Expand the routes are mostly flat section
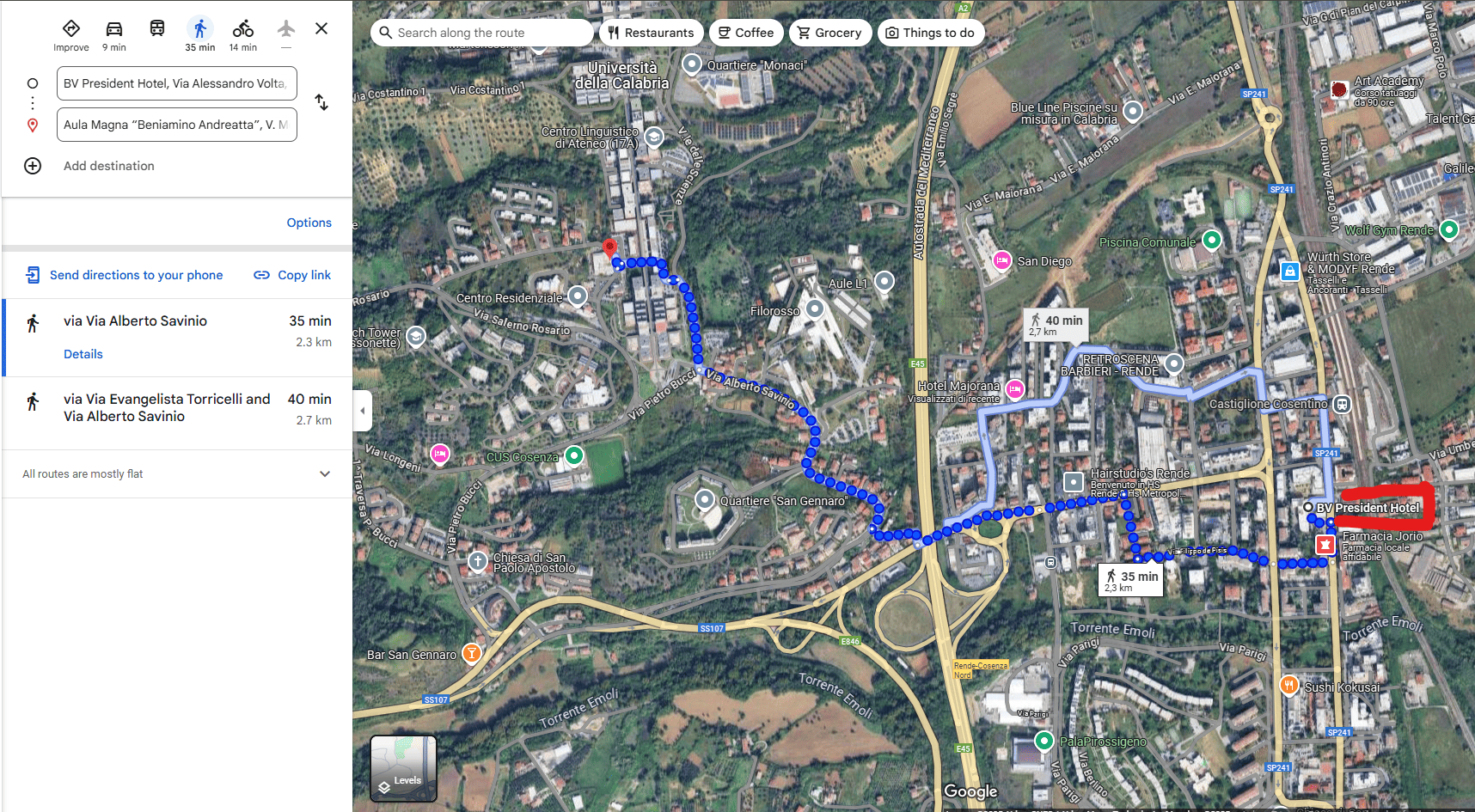The height and width of the screenshot is (812, 1475). [x=324, y=473]
